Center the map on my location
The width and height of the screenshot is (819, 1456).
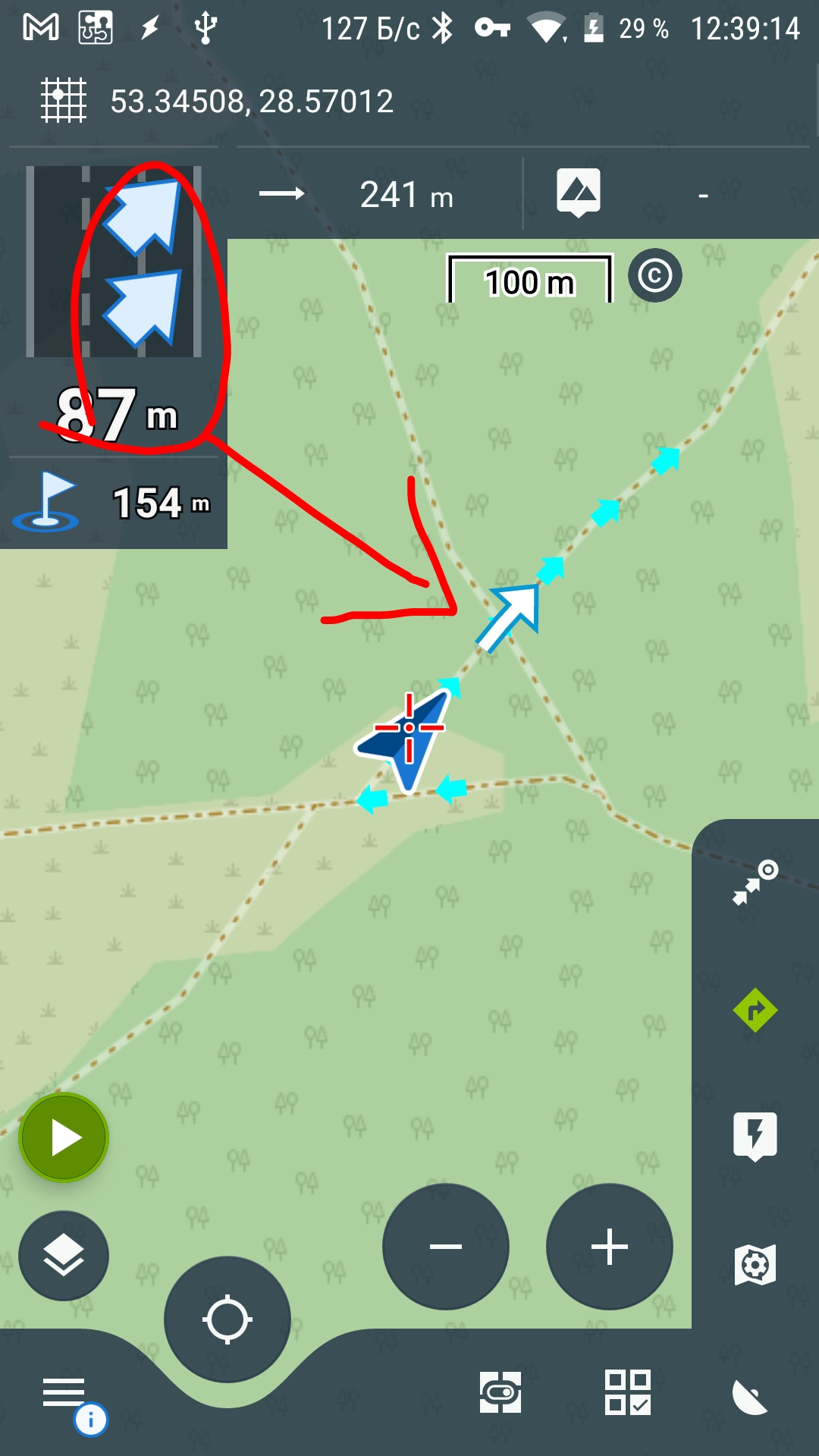click(x=227, y=1319)
